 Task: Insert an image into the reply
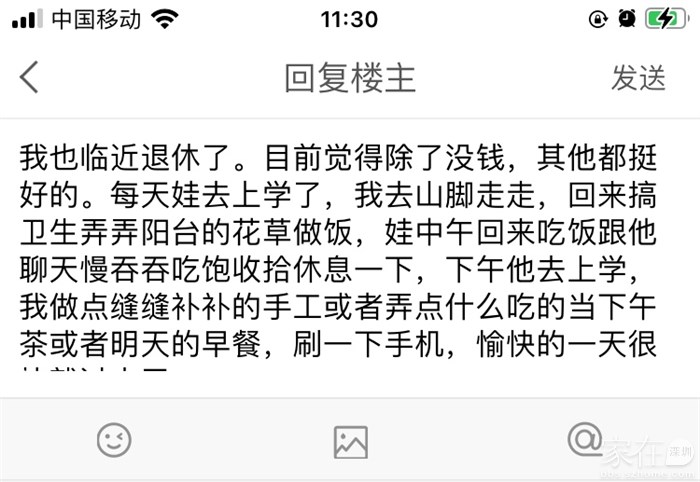[x=350, y=441]
